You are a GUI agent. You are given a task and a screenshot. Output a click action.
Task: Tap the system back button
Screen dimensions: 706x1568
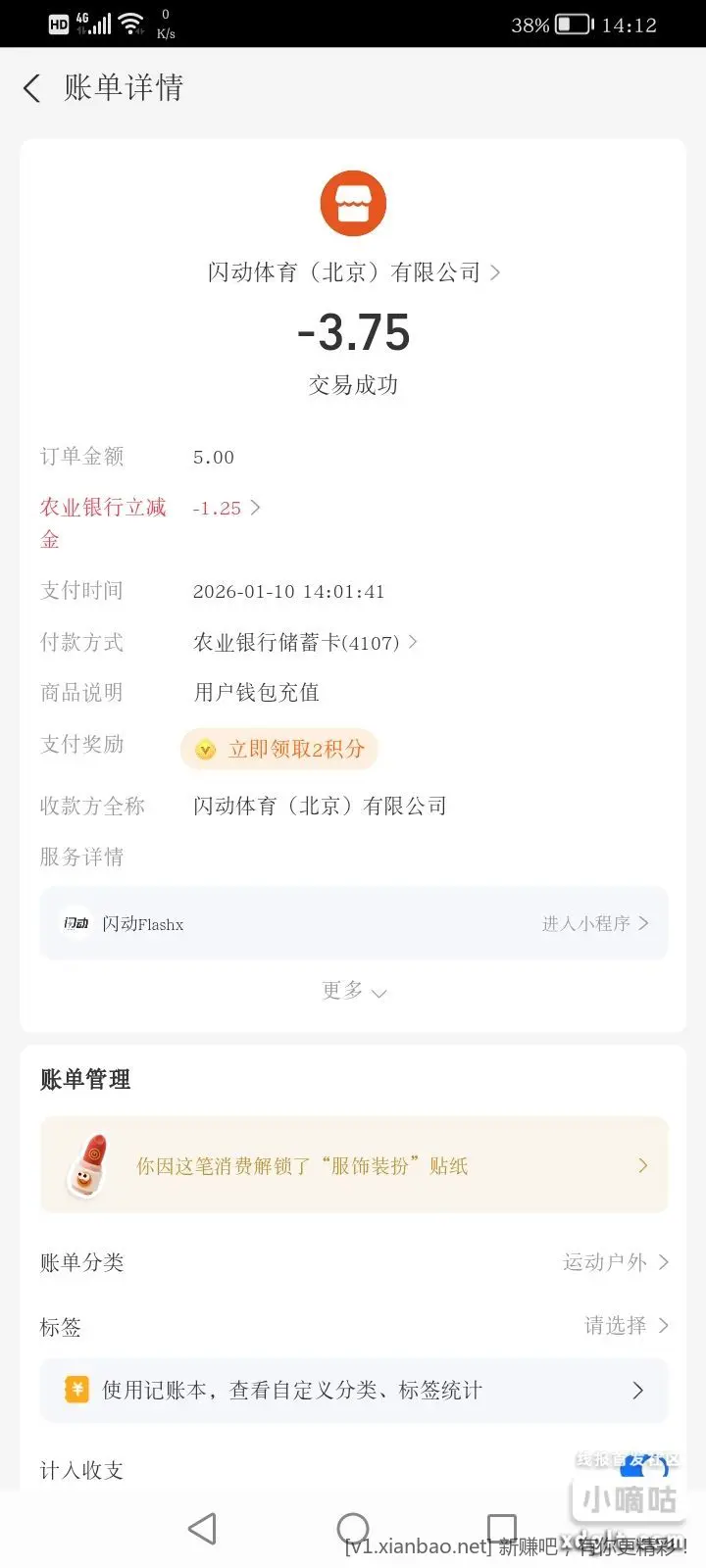point(202,1529)
